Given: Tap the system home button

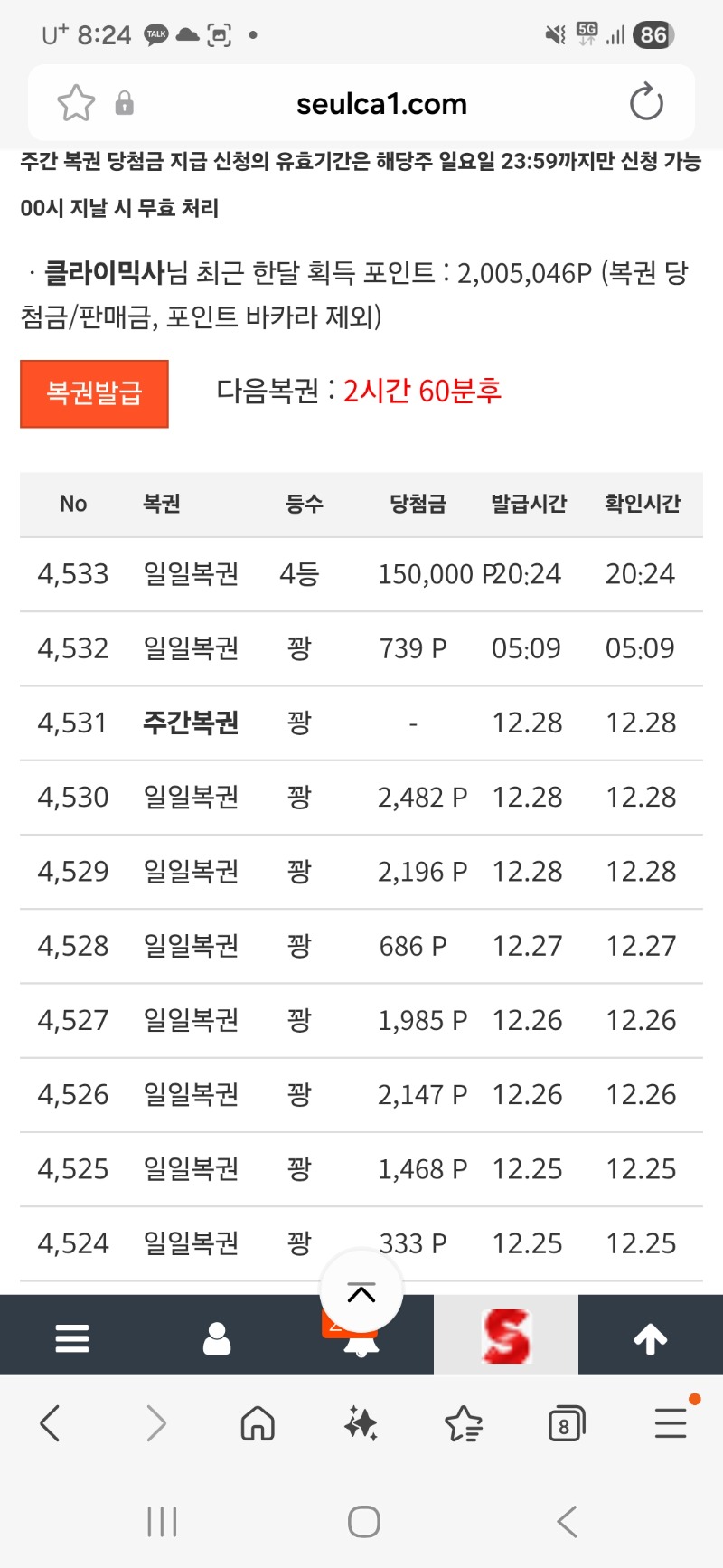Looking at the screenshot, I should click(363, 1521).
